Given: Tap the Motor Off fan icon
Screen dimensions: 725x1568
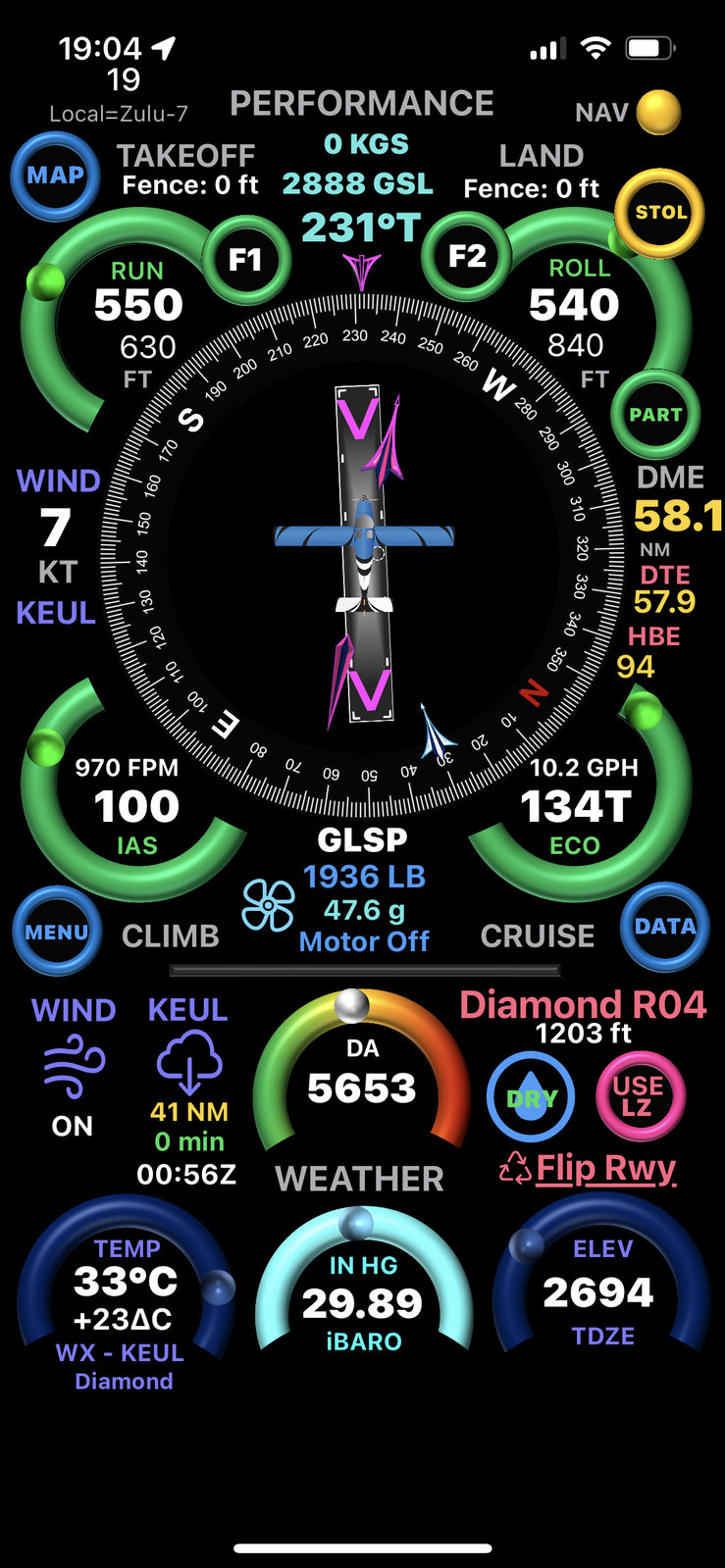Looking at the screenshot, I should (268, 905).
